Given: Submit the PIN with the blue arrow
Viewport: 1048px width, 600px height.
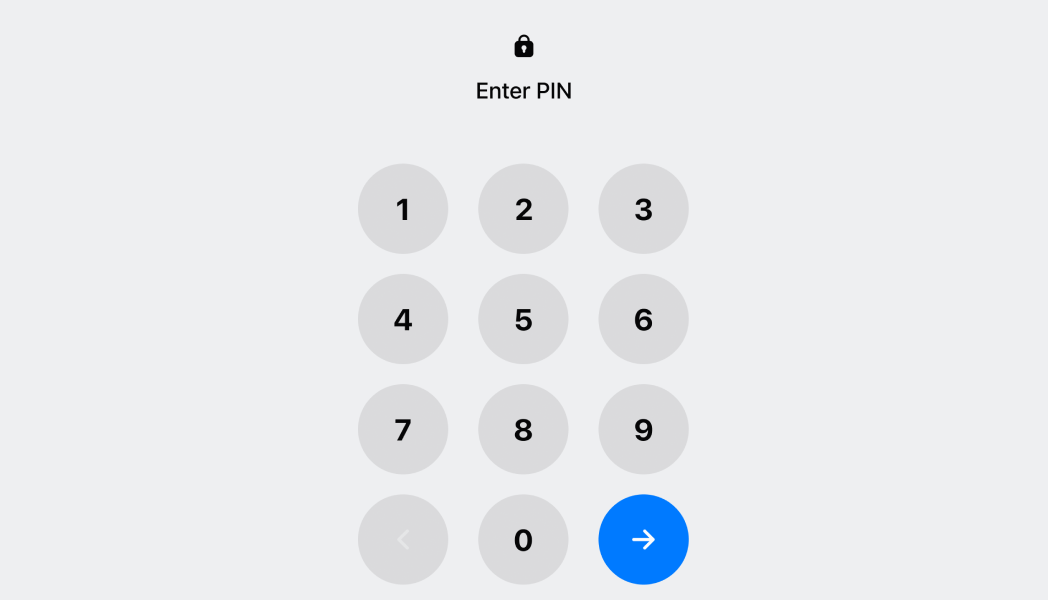Looking at the screenshot, I should tap(643, 539).
